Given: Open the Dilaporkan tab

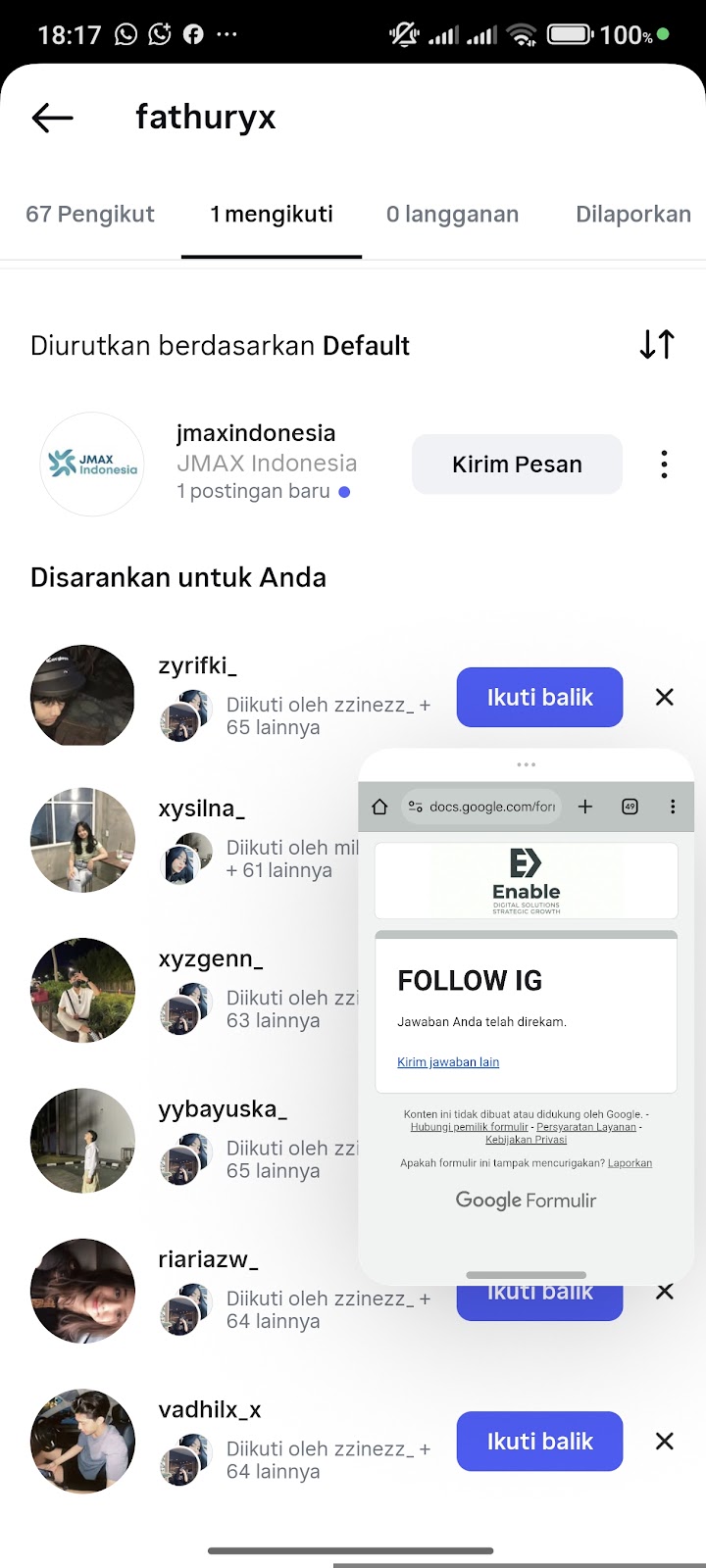Looking at the screenshot, I should (632, 215).
